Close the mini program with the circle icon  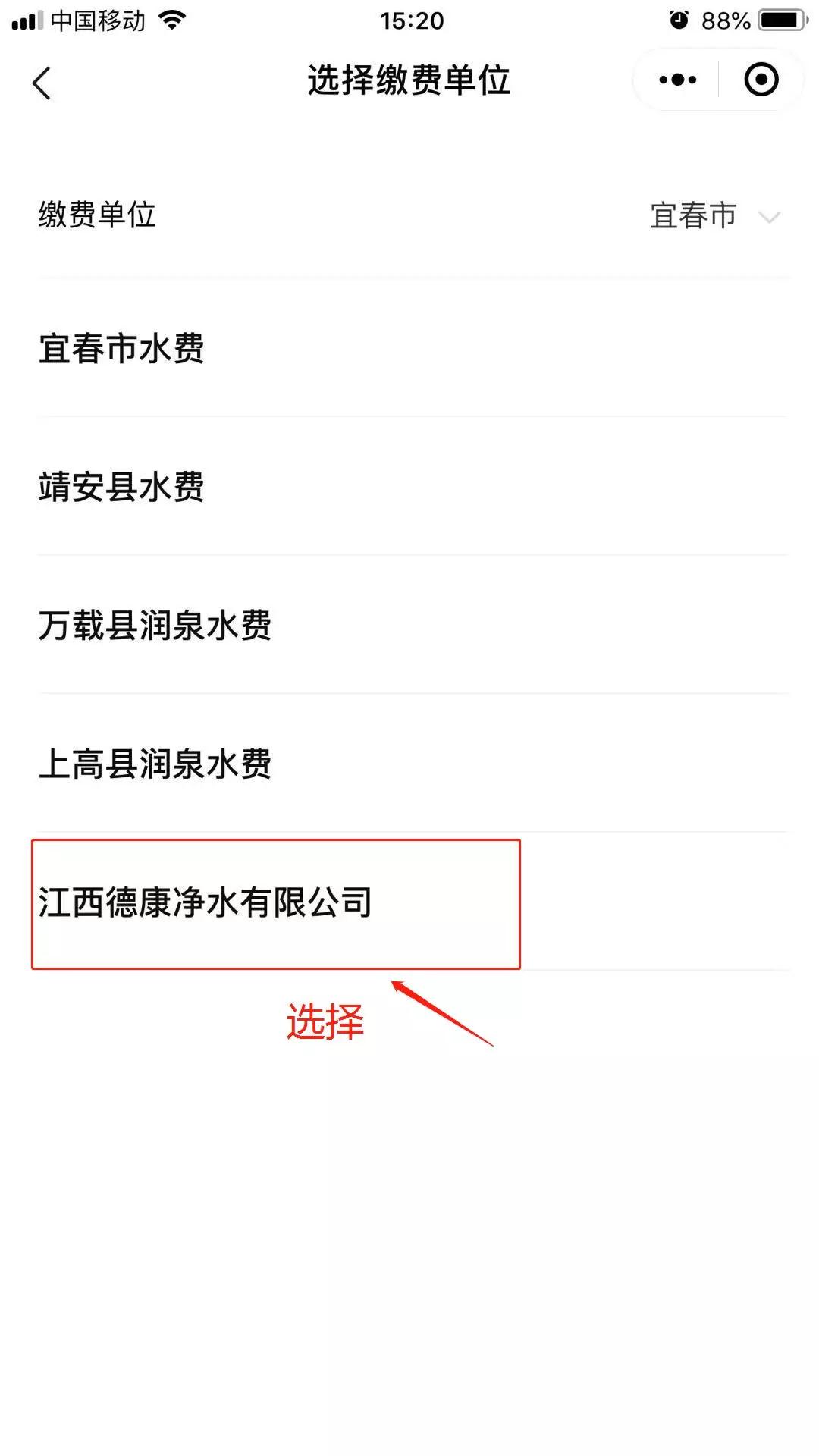(761, 80)
